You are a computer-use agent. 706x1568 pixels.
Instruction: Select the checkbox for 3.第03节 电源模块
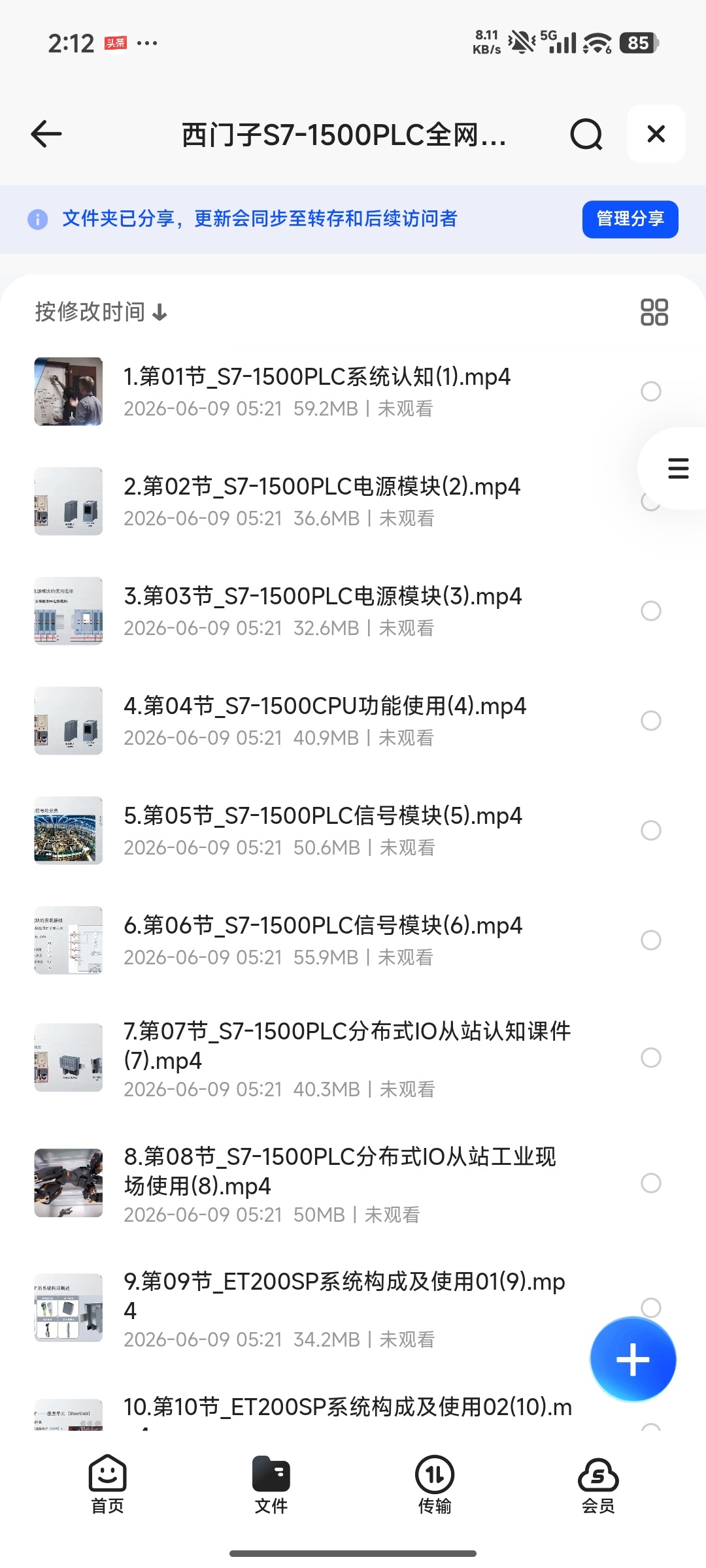pyautogui.click(x=650, y=611)
